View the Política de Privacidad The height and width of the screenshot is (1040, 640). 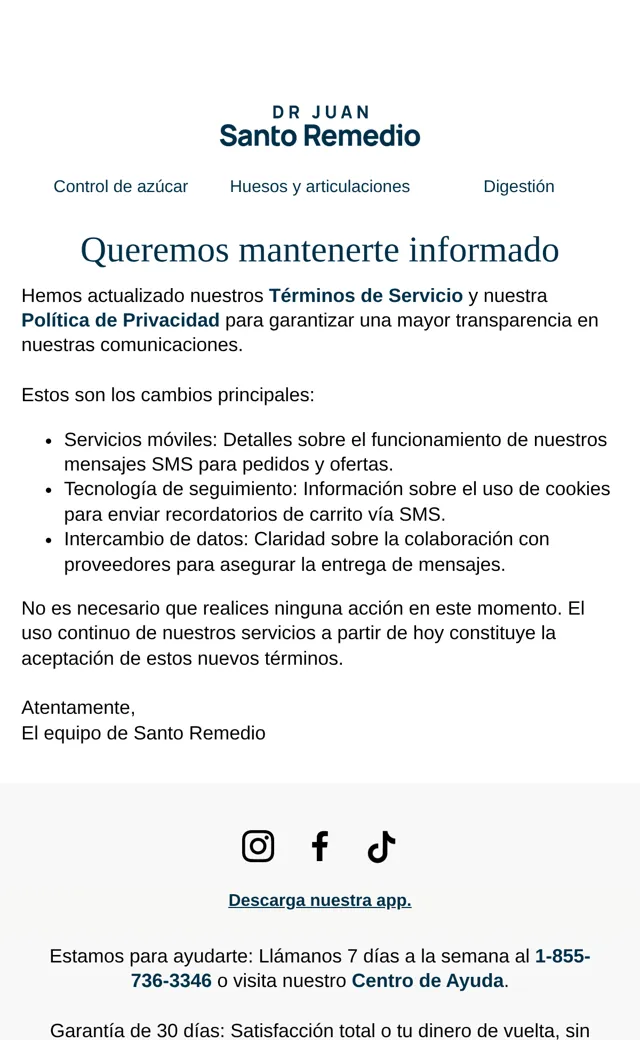click(x=120, y=320)
